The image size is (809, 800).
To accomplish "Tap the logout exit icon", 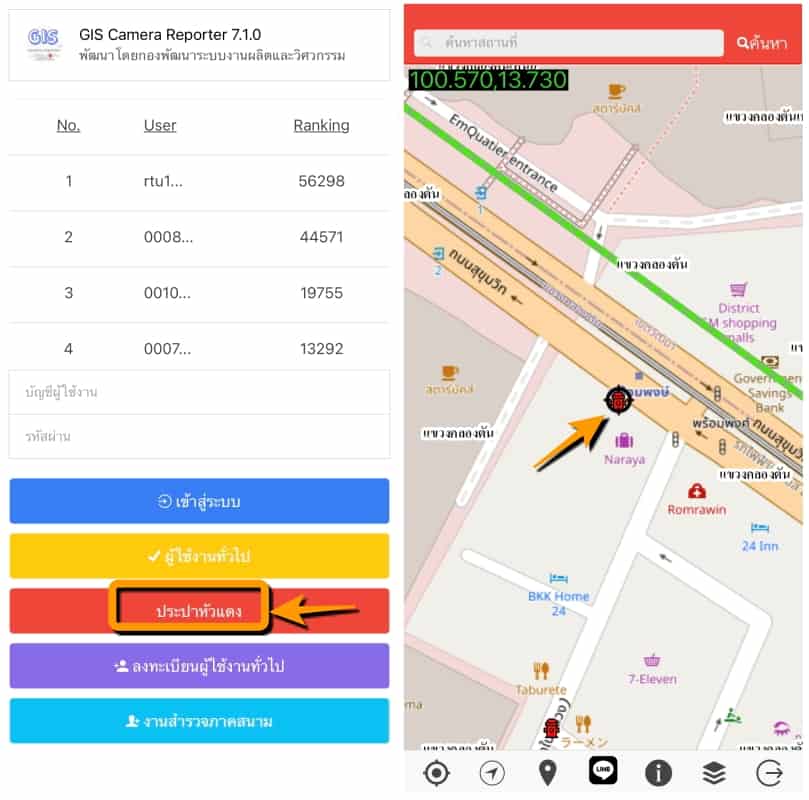I will pos(770,772).
